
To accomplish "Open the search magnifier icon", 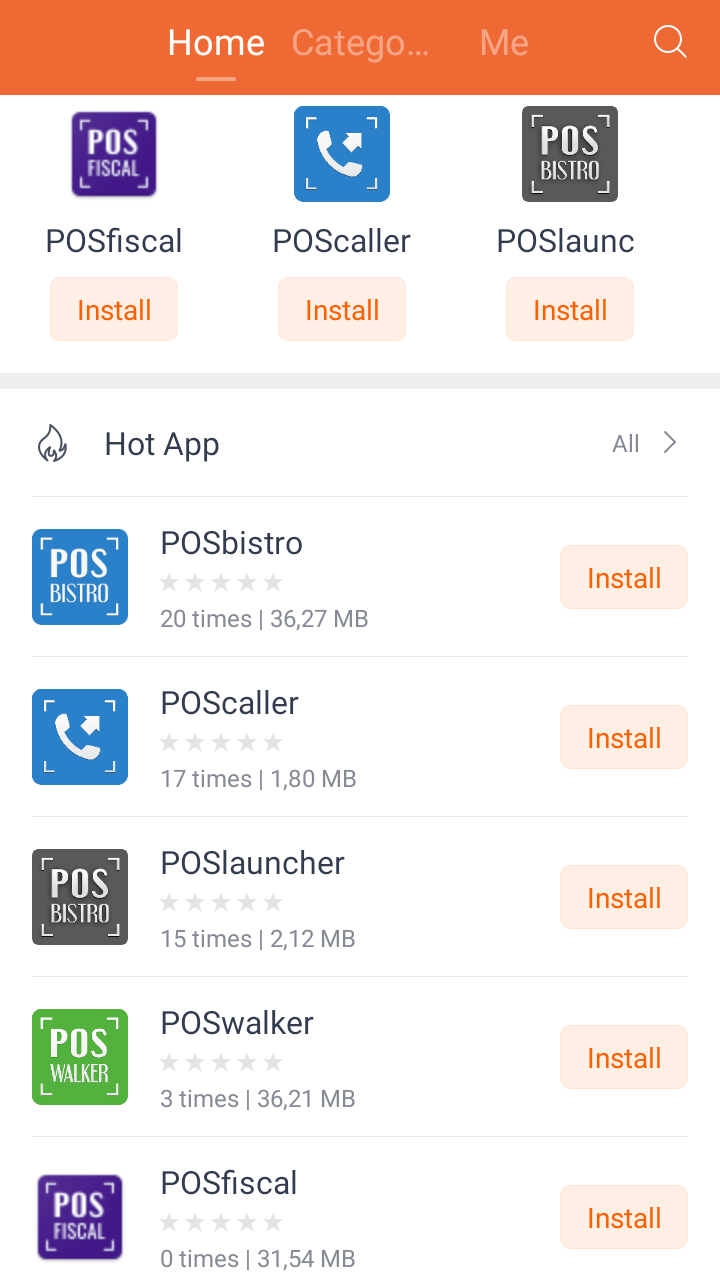I will click(669, 42).
